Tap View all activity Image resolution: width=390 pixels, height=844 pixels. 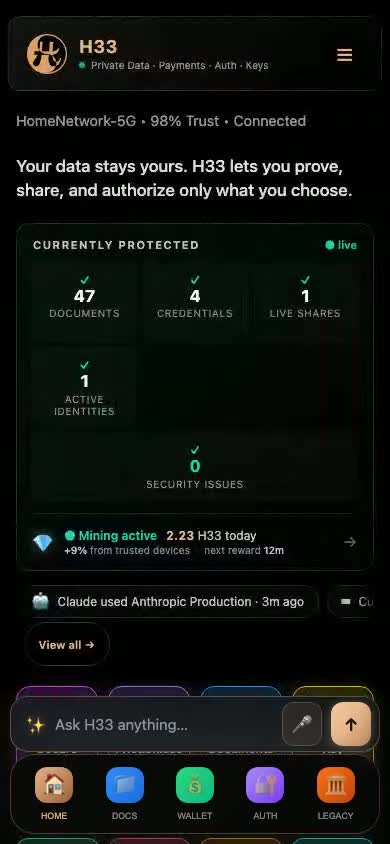[67, 644]
